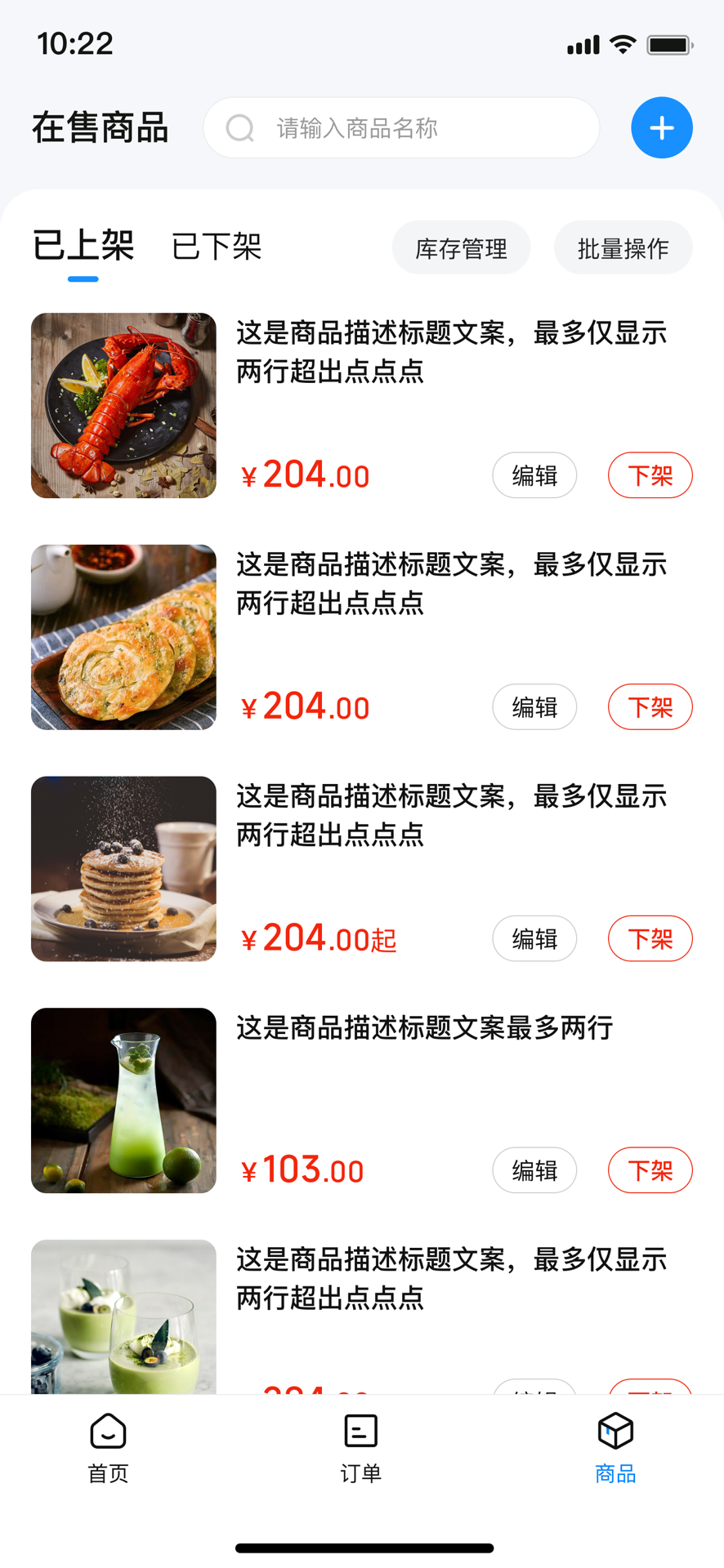Add a new product with plus button

pyautogui.click(x=661, y=128)
